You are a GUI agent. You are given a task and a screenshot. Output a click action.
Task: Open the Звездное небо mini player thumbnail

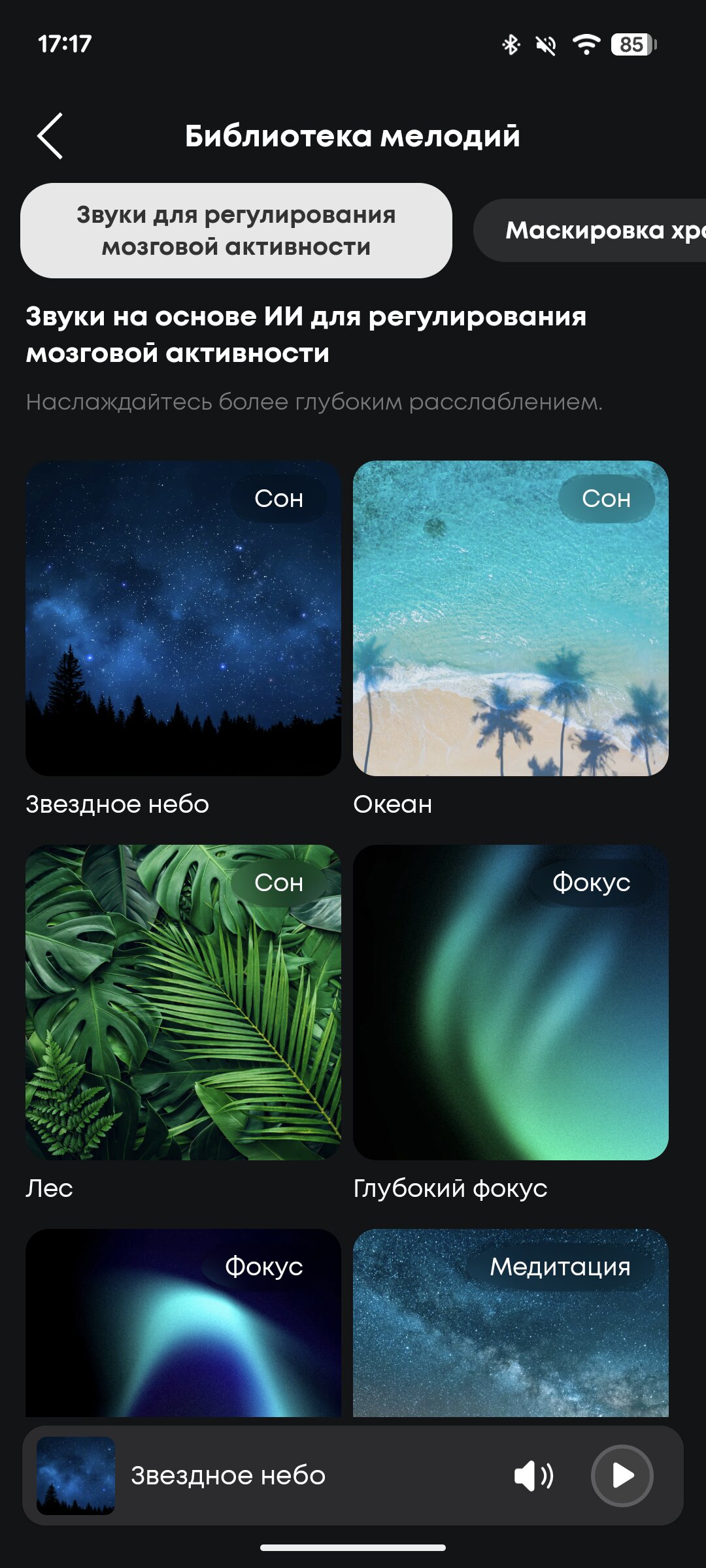76,1476
